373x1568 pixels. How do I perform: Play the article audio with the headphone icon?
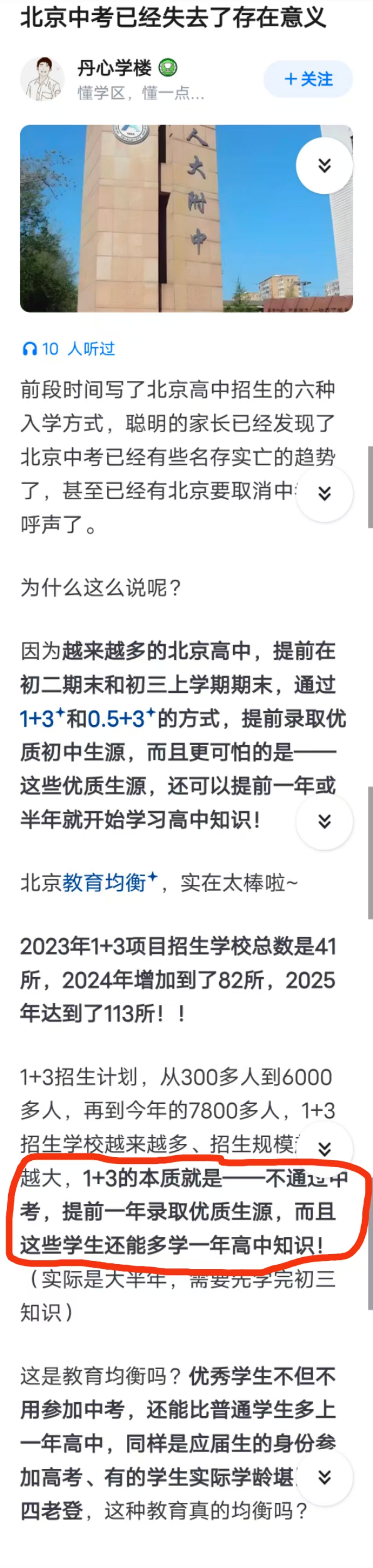[x=29, y=349]
